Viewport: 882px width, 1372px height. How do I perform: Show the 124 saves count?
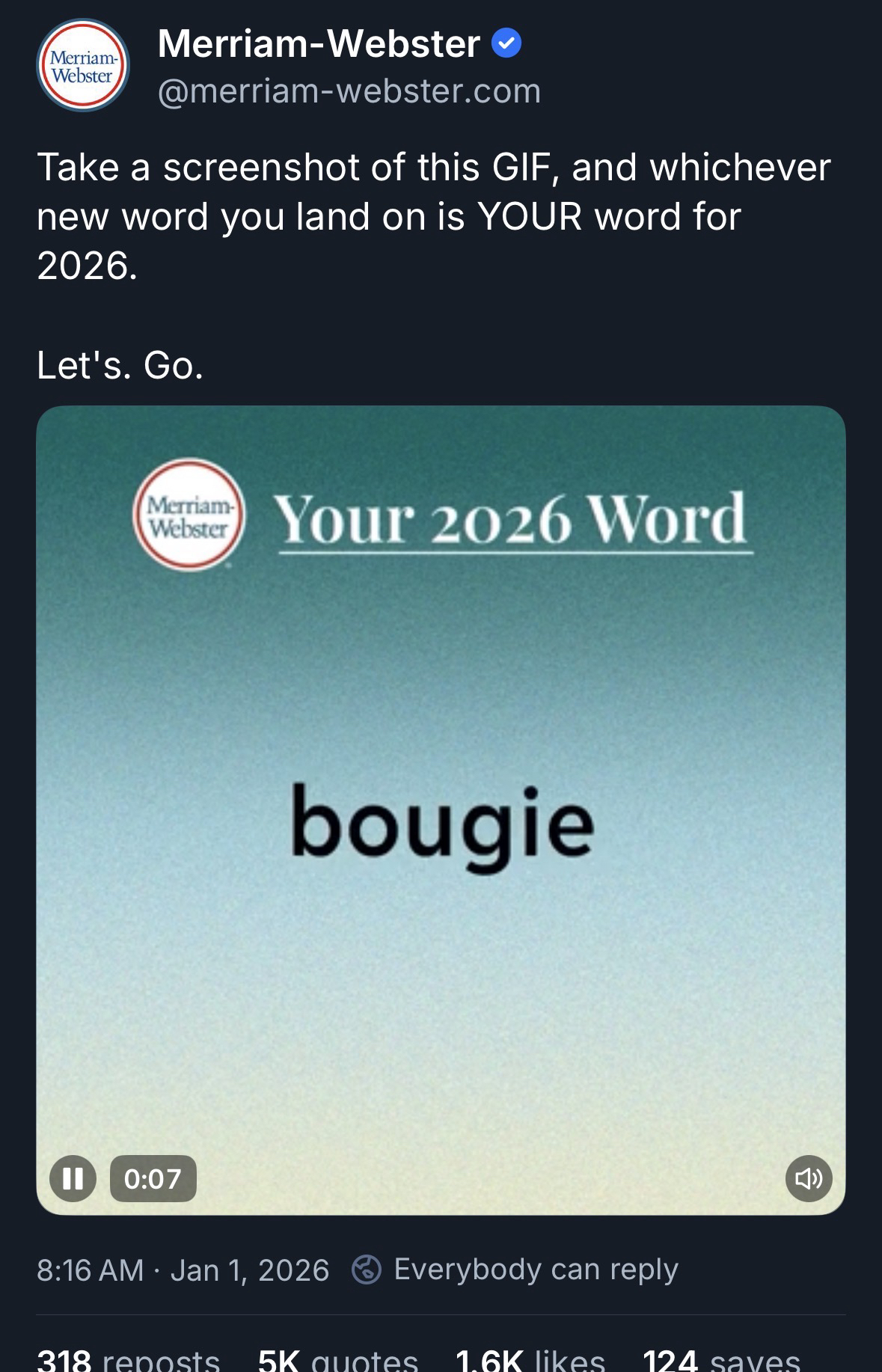(721, 1359)
